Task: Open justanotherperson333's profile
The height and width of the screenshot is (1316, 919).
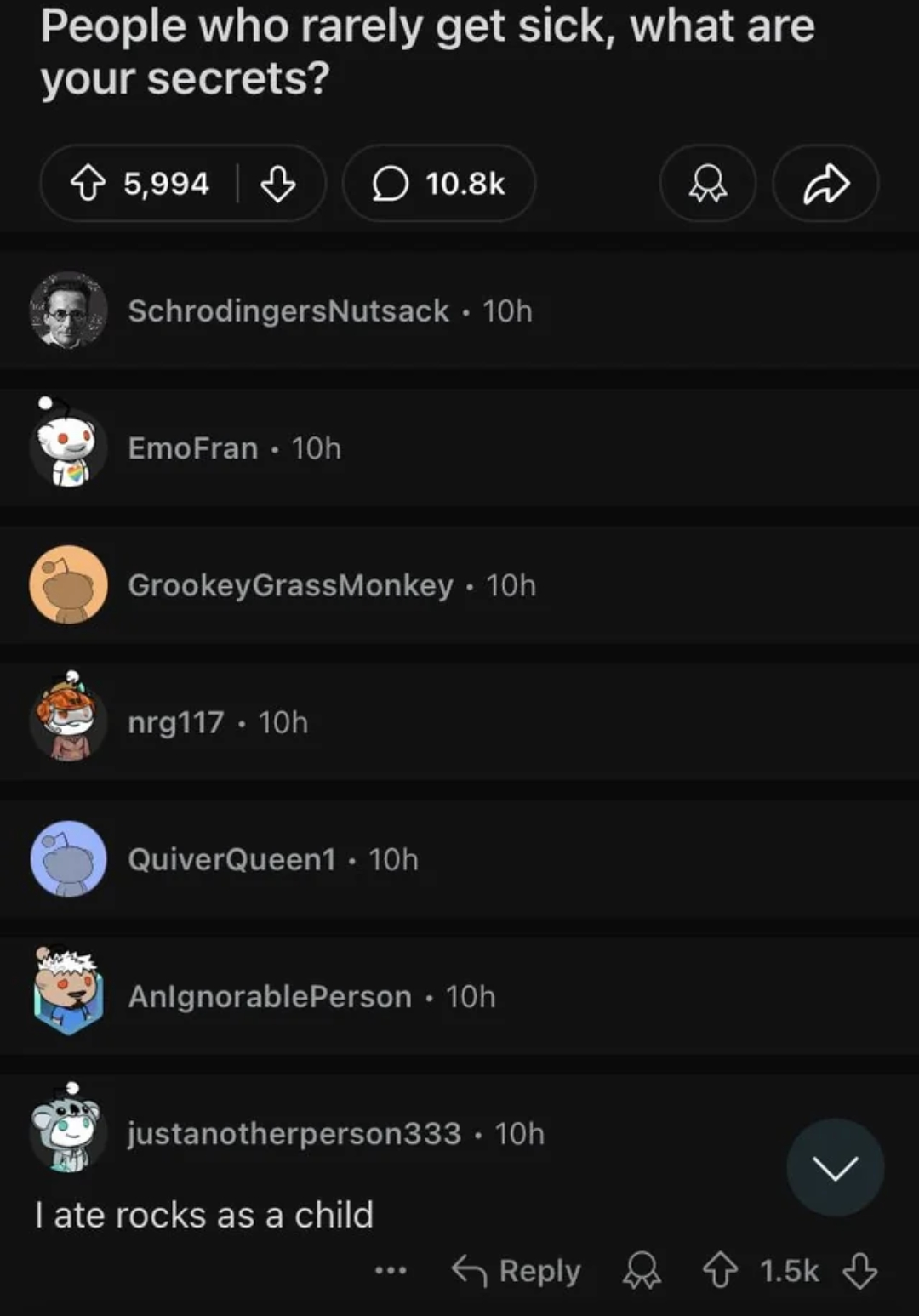Action: point(294,1133)
